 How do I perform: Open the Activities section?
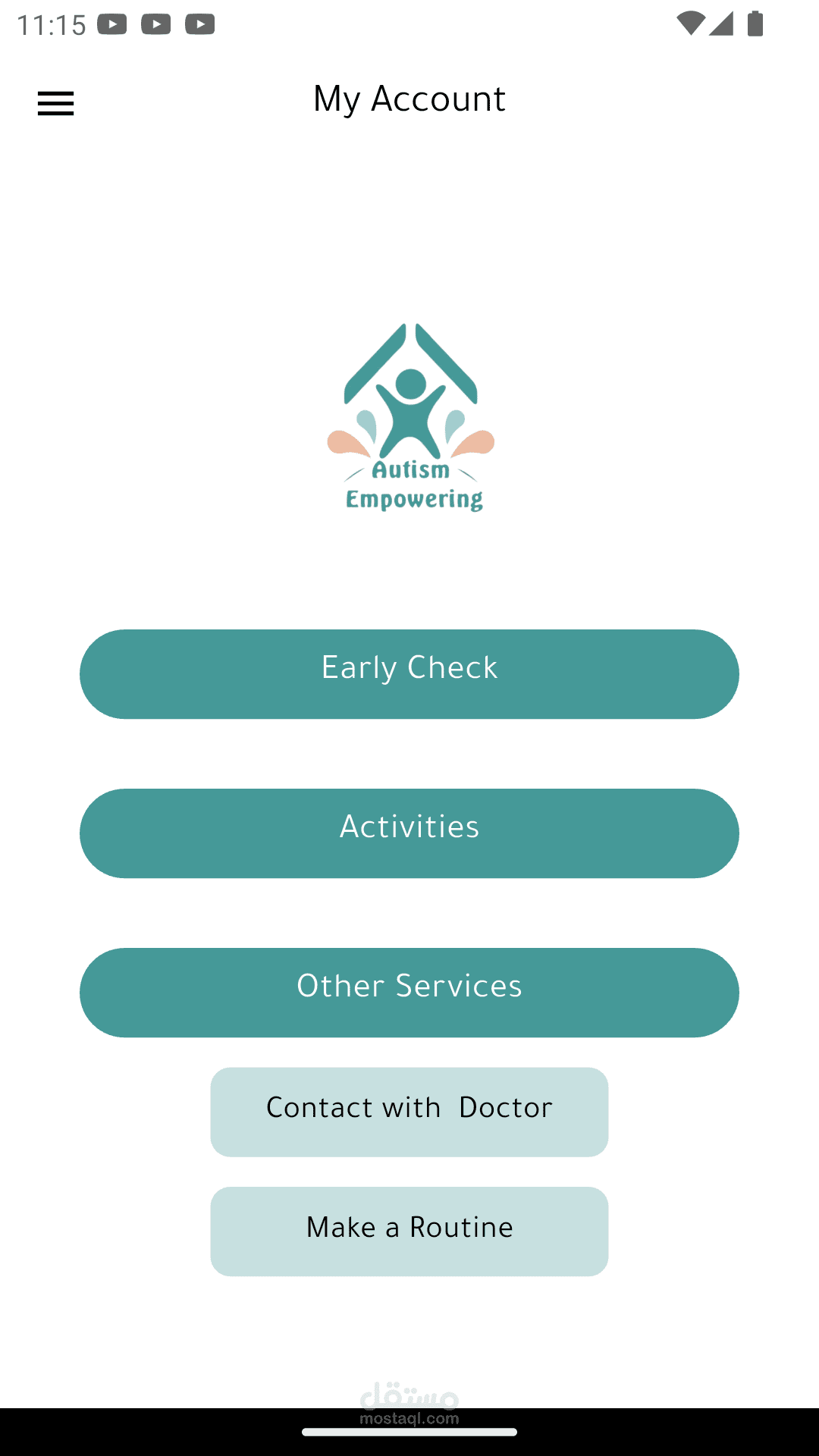(409, 833)
